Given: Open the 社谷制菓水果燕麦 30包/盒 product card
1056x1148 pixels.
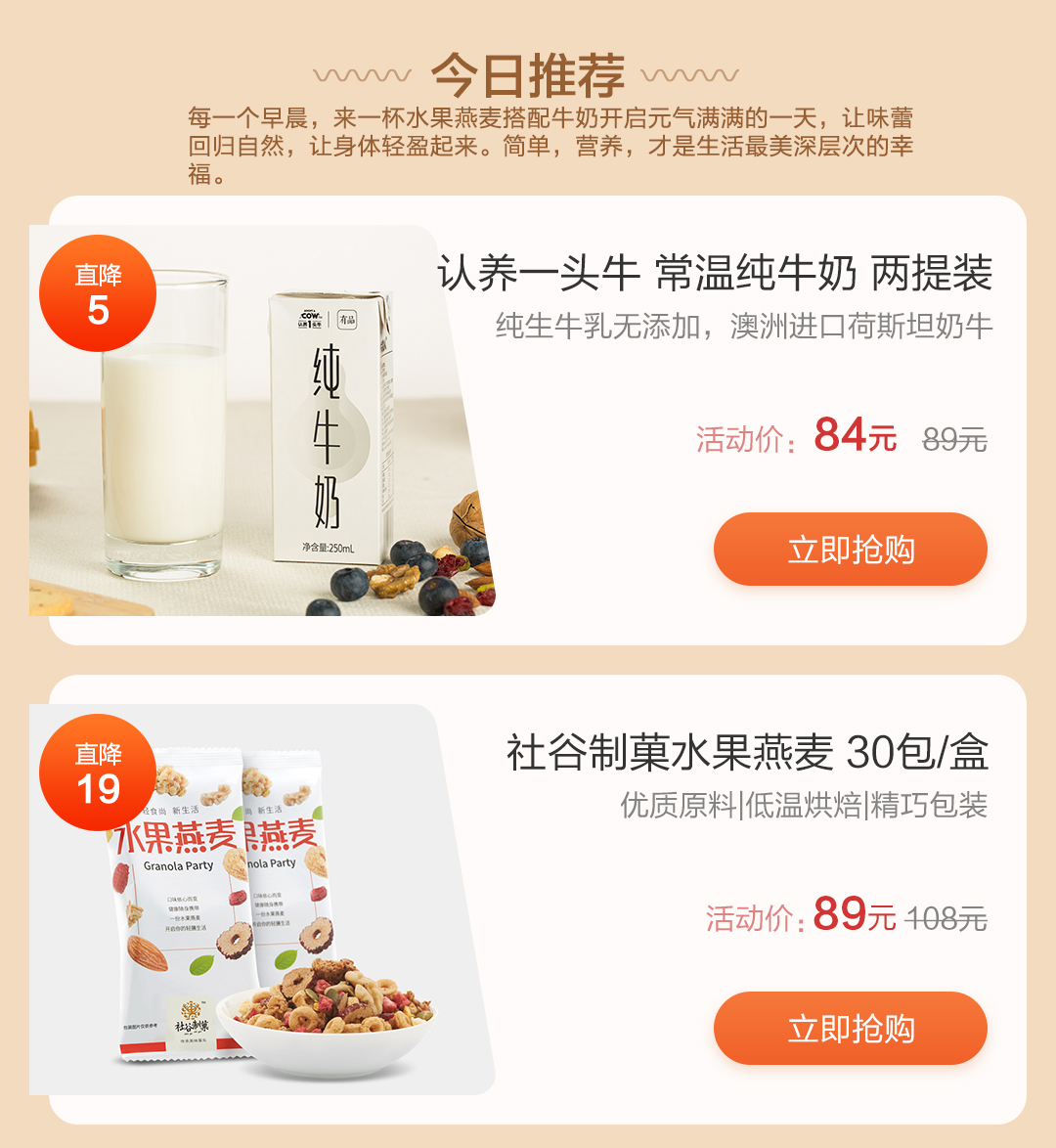Looking at the screenshot, I should (747, 754).
